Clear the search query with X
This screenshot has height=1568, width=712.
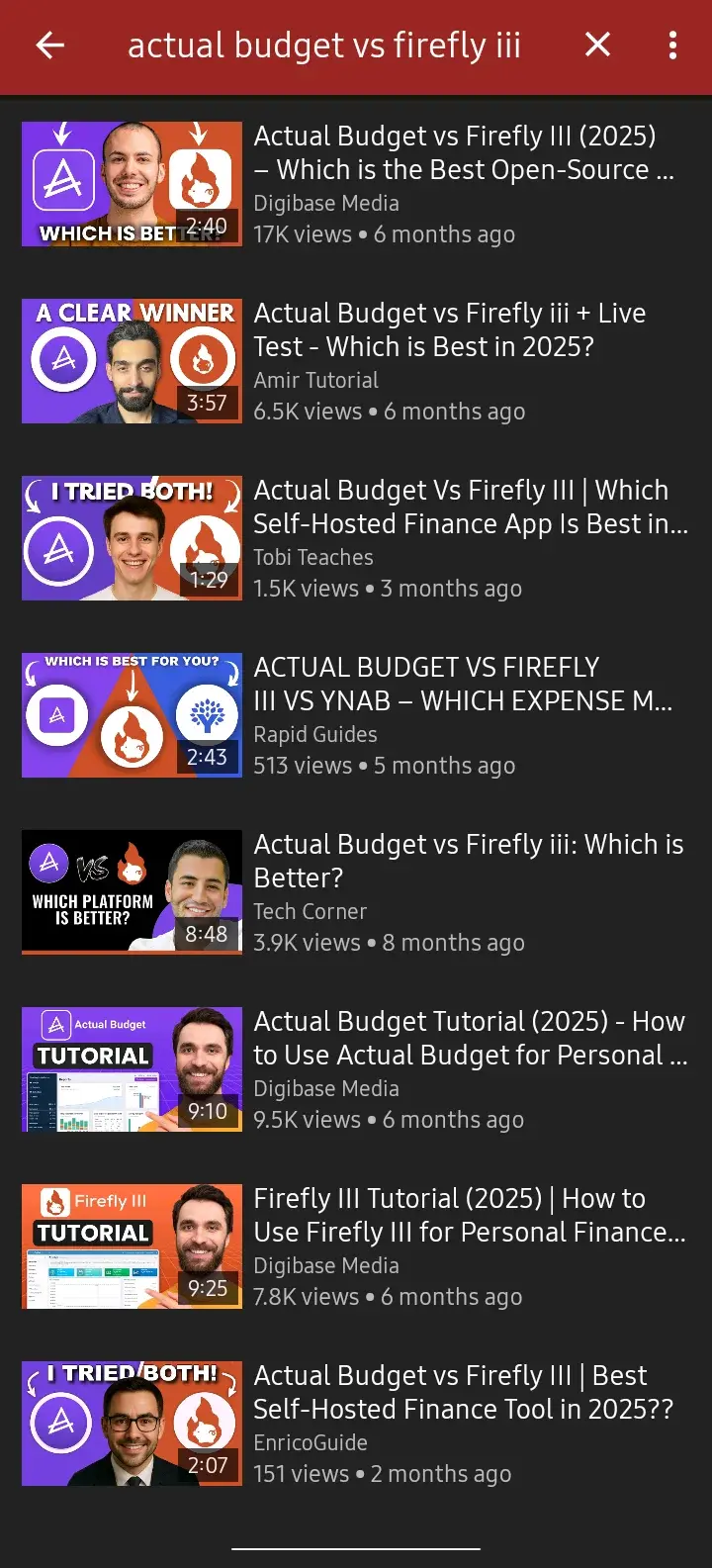pyautogui.click(x=597, y=45)
